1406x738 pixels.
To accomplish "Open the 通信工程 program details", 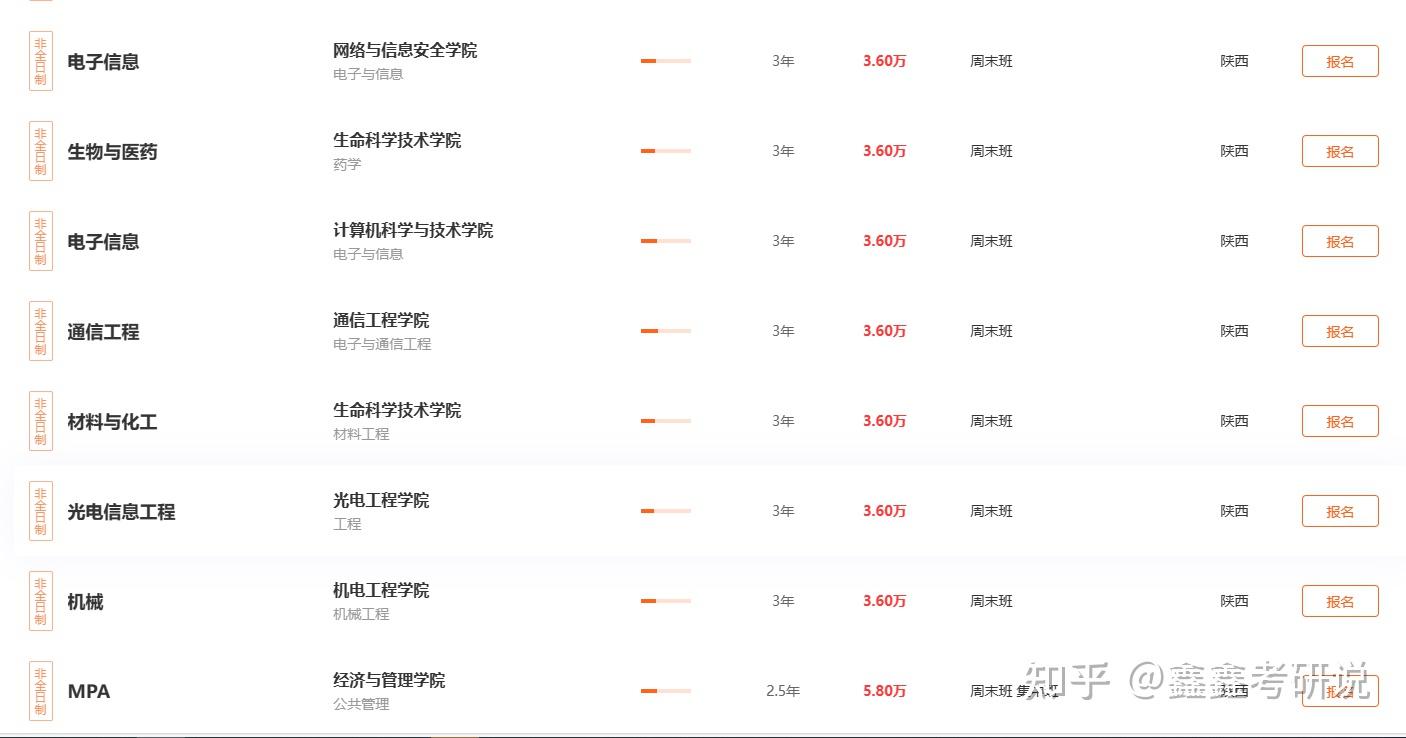I will [x=103, y=332].
